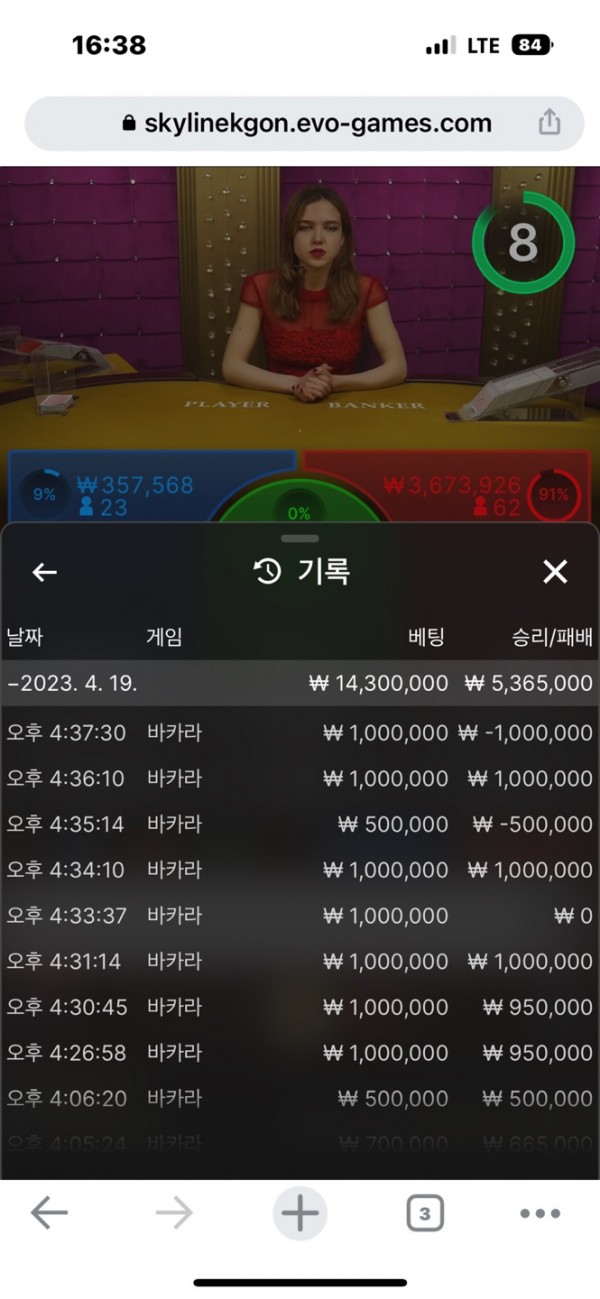
Task: Open the tab switcher showing 3 tabs
Action: [x=425, y=1214]
